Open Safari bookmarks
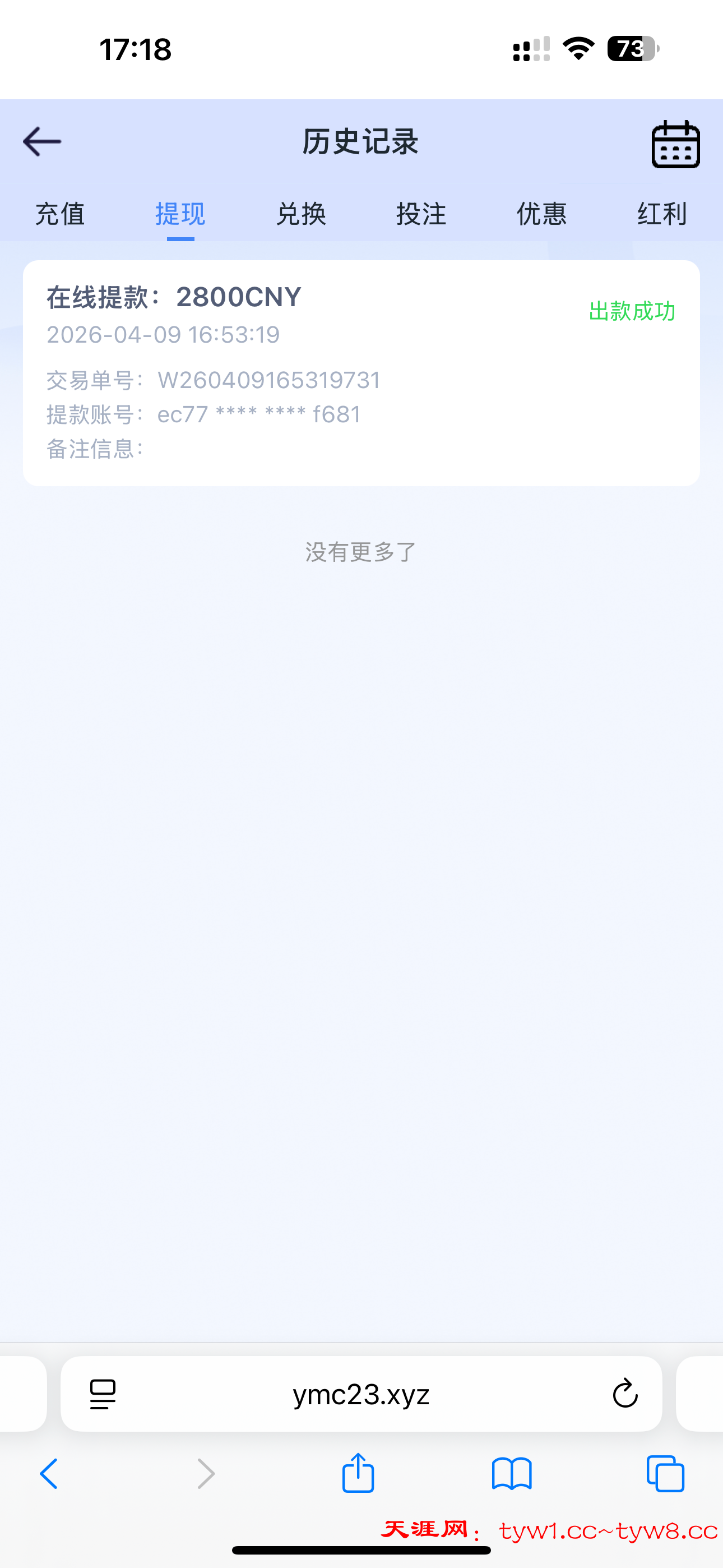 (512, 1474)
